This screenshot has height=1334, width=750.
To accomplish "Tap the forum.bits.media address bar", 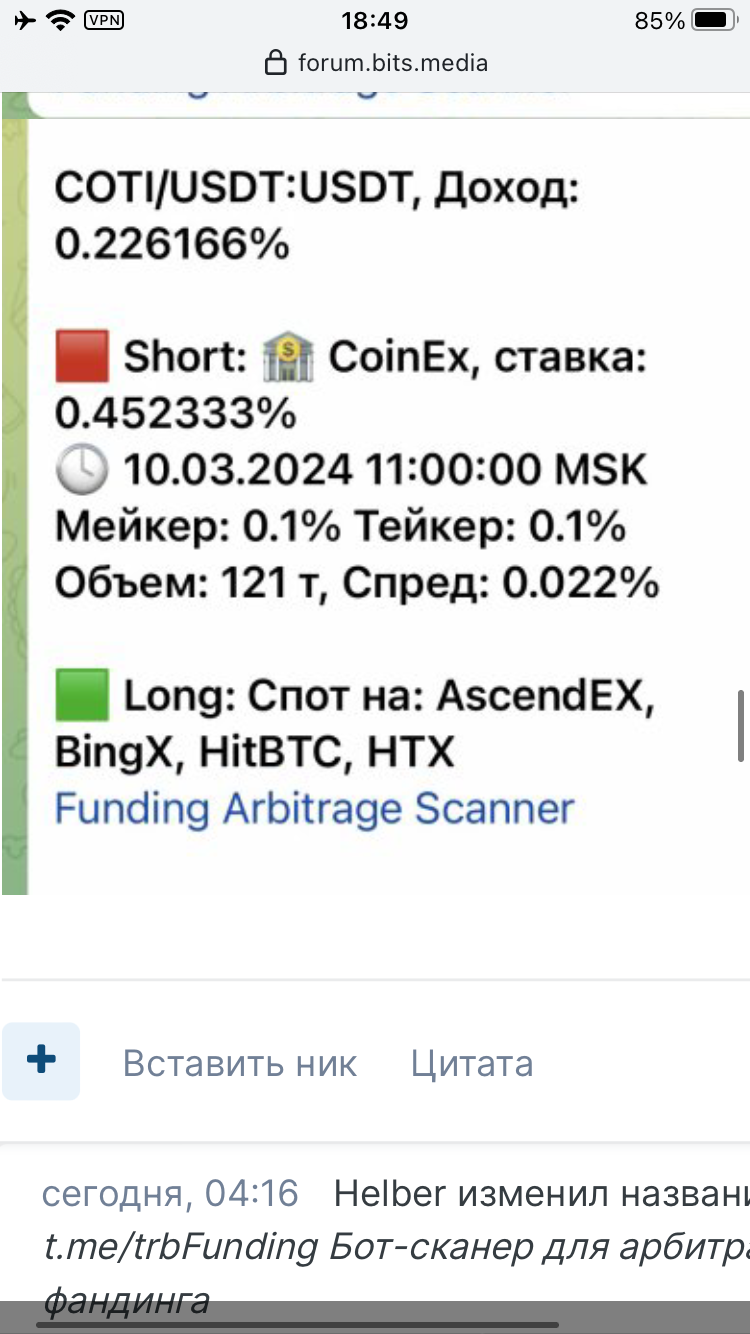I will point(376,63).
